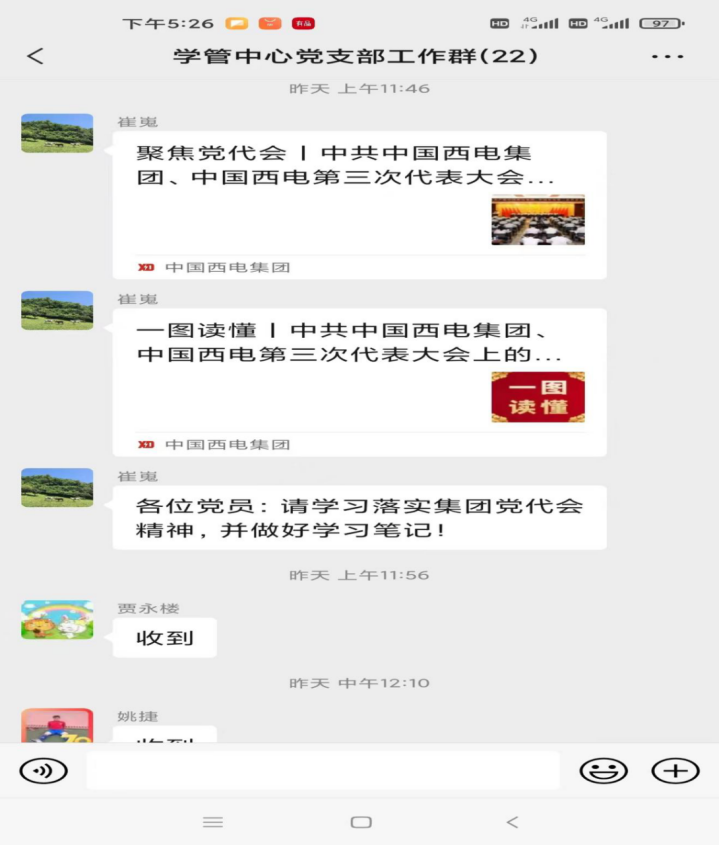Open the emoji picker
The image size is (719, 845).
[x=604, y=771]
